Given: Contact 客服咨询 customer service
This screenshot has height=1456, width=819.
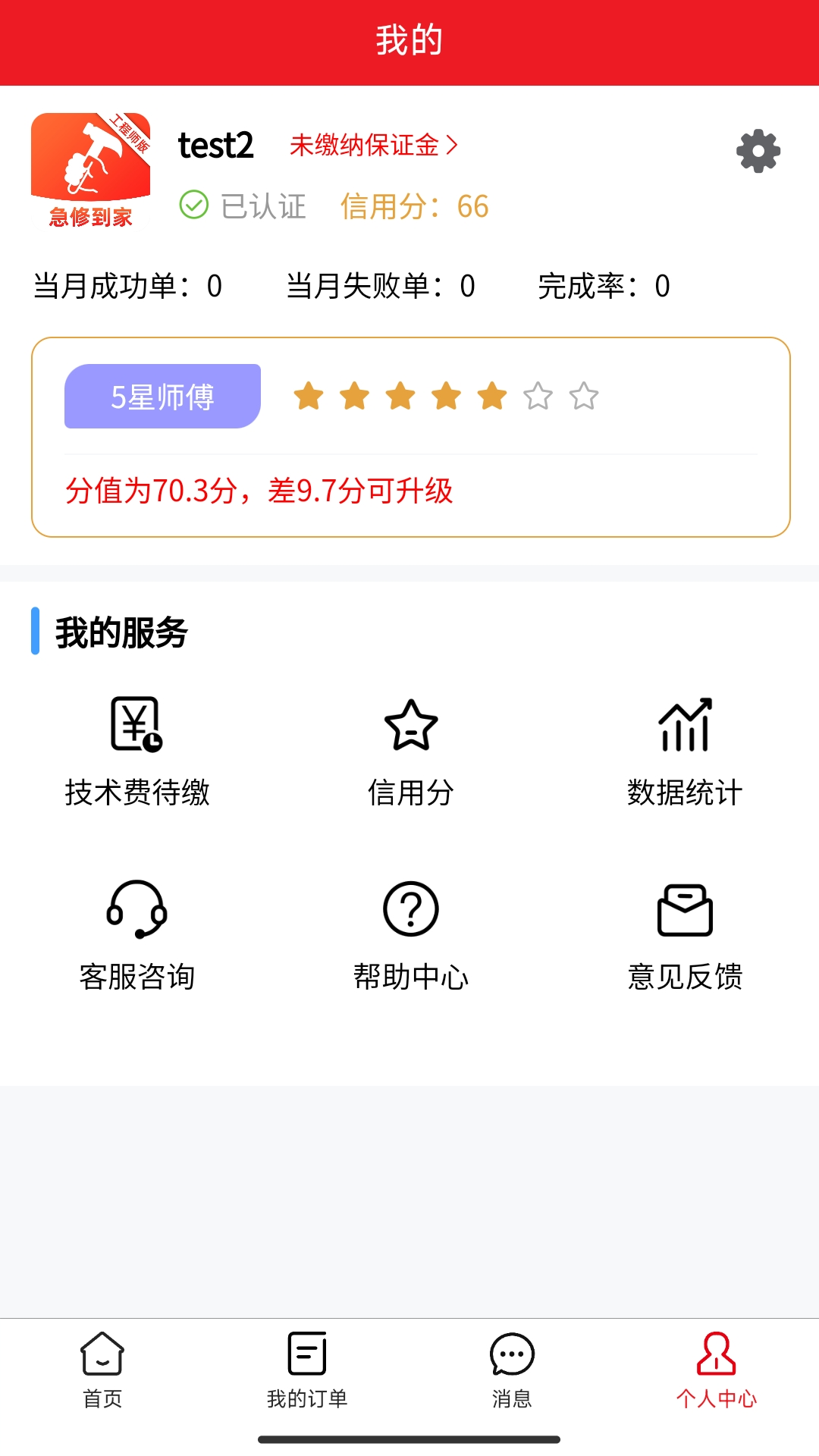Looking at the screenshot, I should coord(137,934).
